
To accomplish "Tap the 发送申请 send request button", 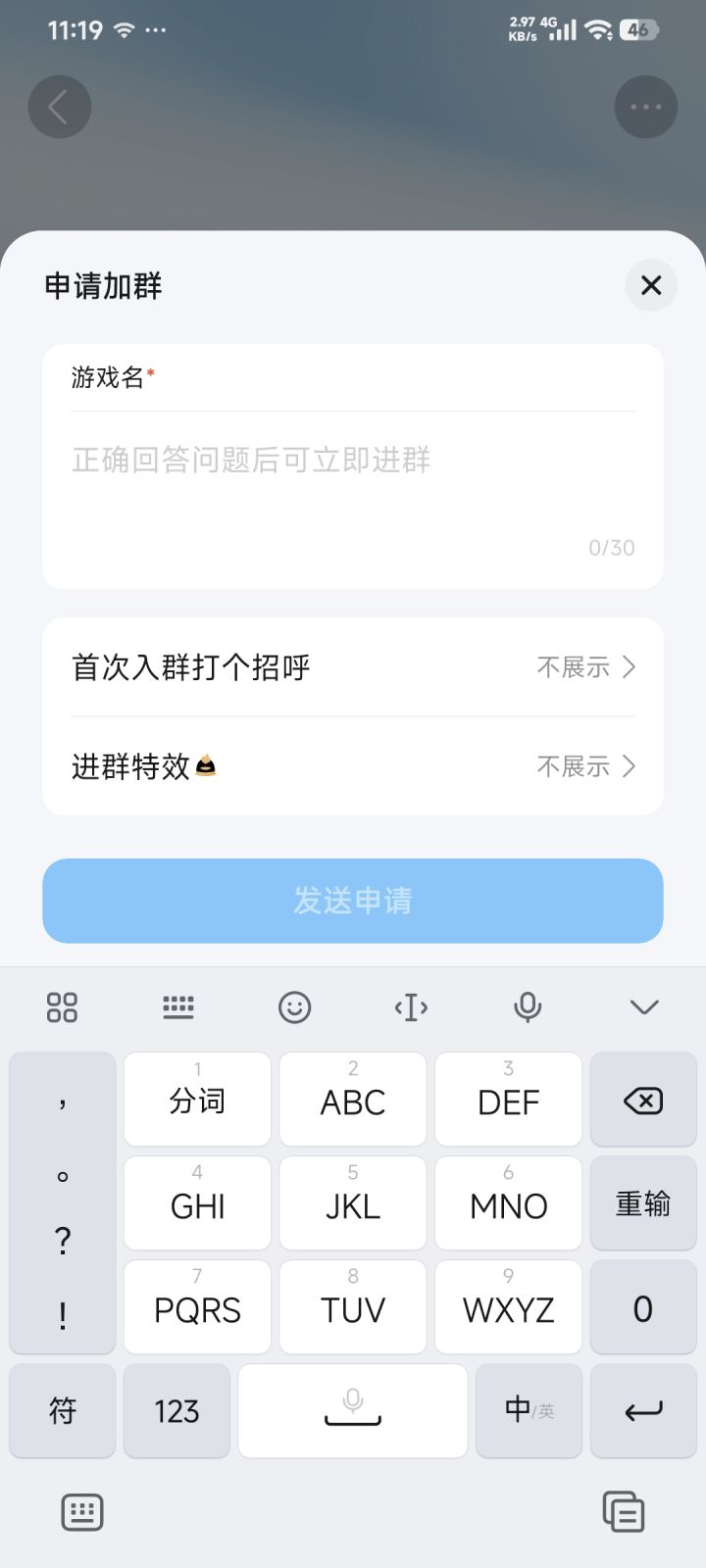I will 353,901.
